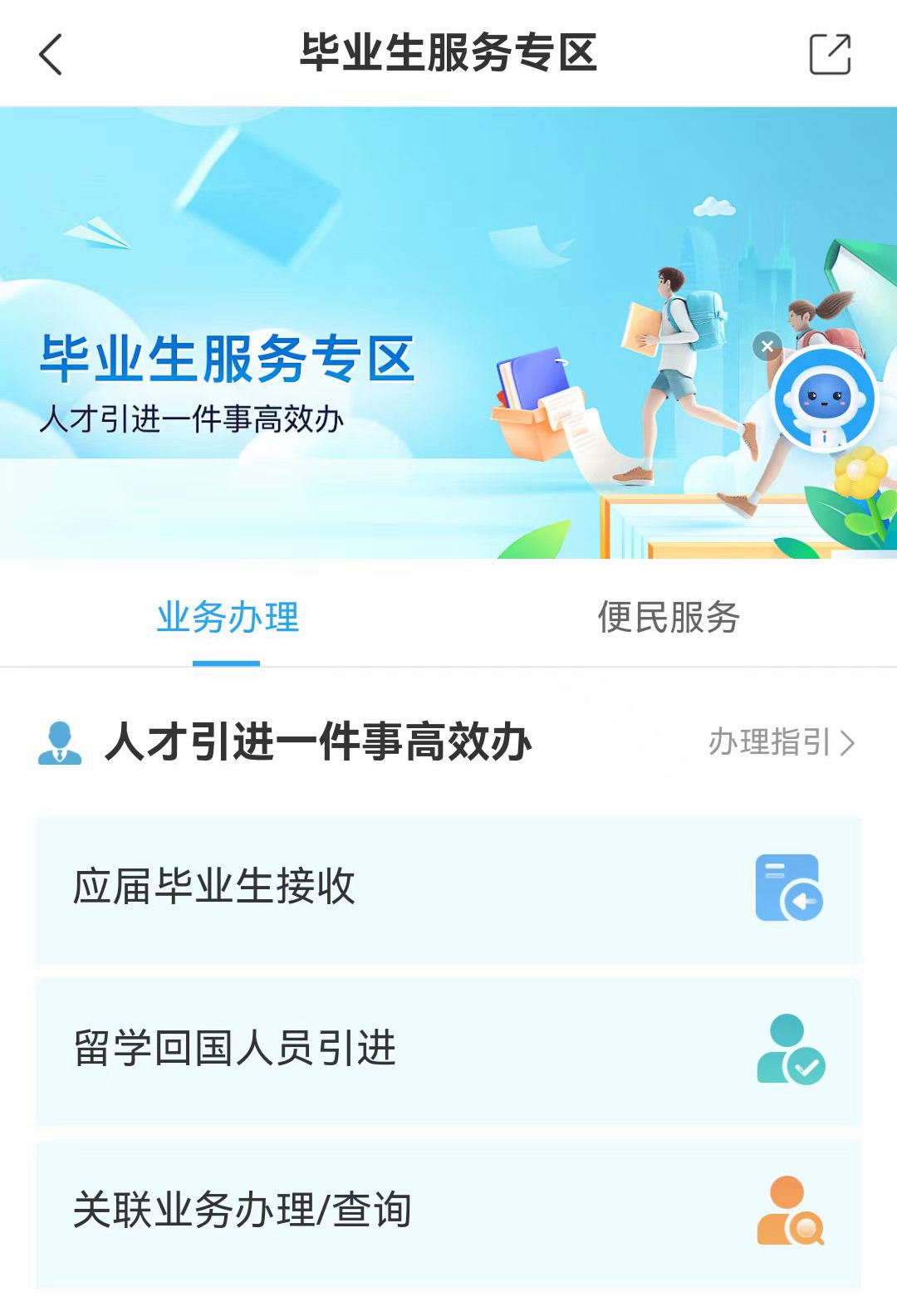This screenshot has height=1316, width=897.
Task: Go back using the top-left arrow
Action: 51,55
